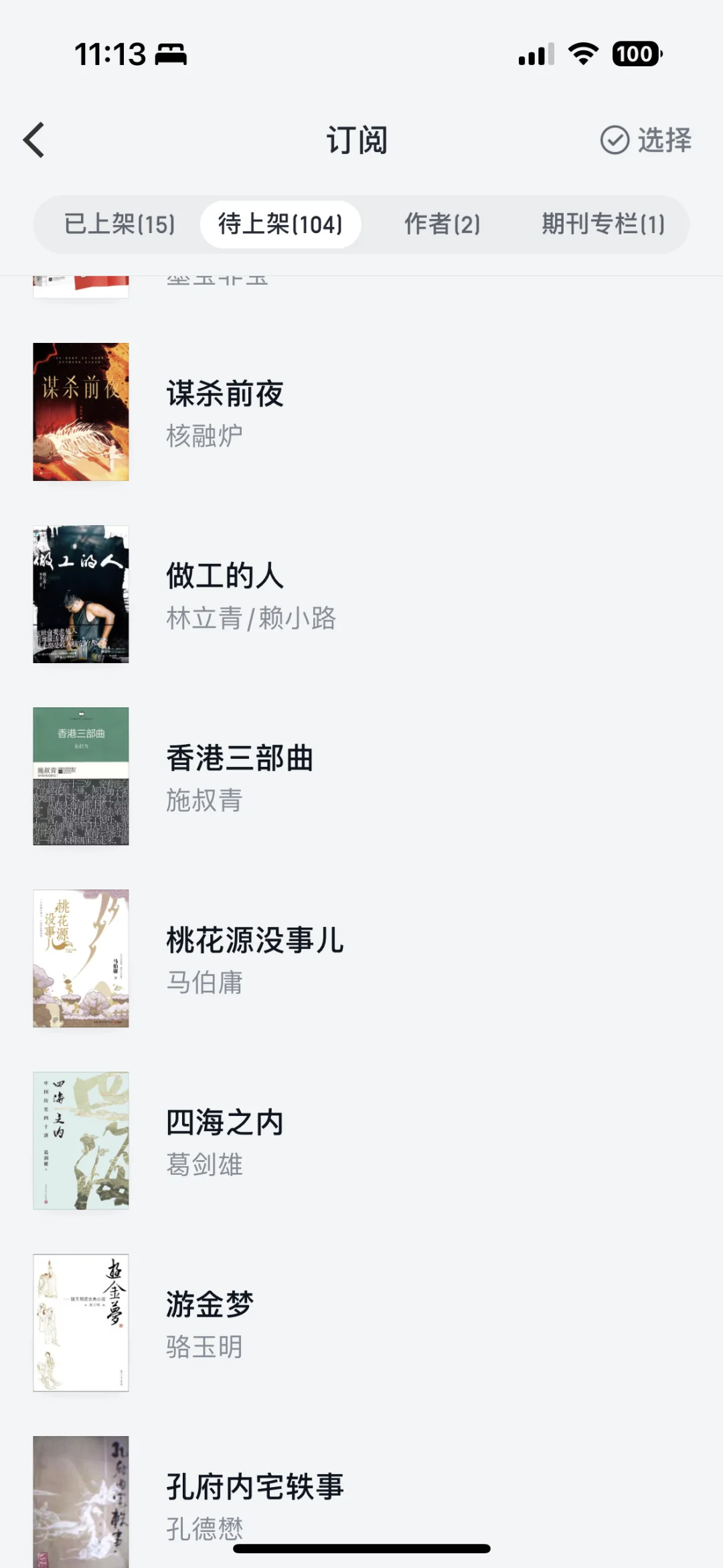
Task: Open the book 谋杀前夜
Action: click(225, 394)
